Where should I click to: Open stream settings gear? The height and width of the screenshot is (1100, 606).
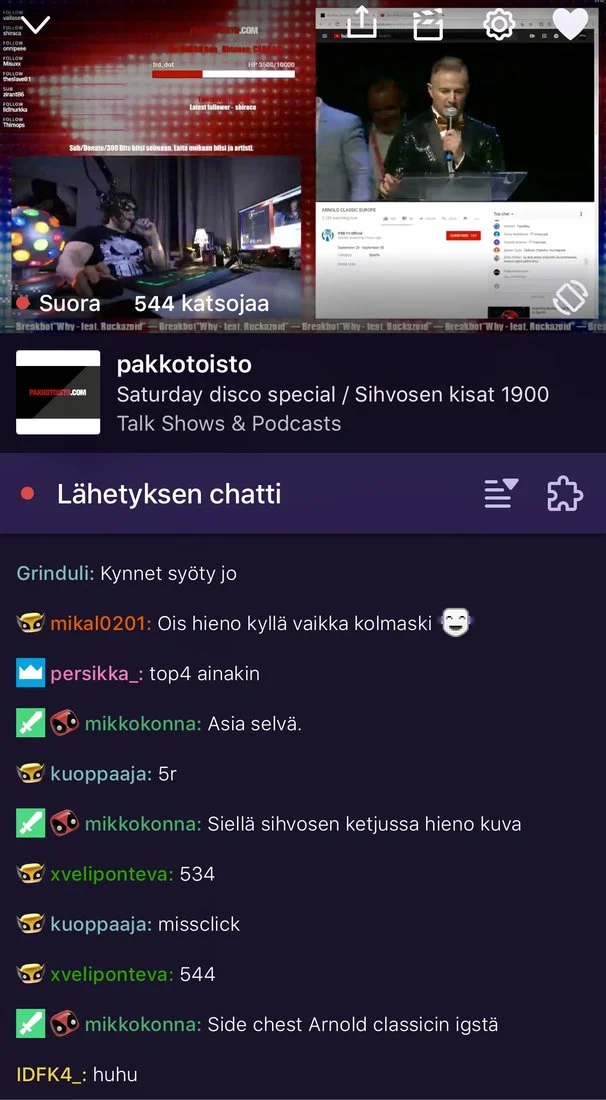498,24
